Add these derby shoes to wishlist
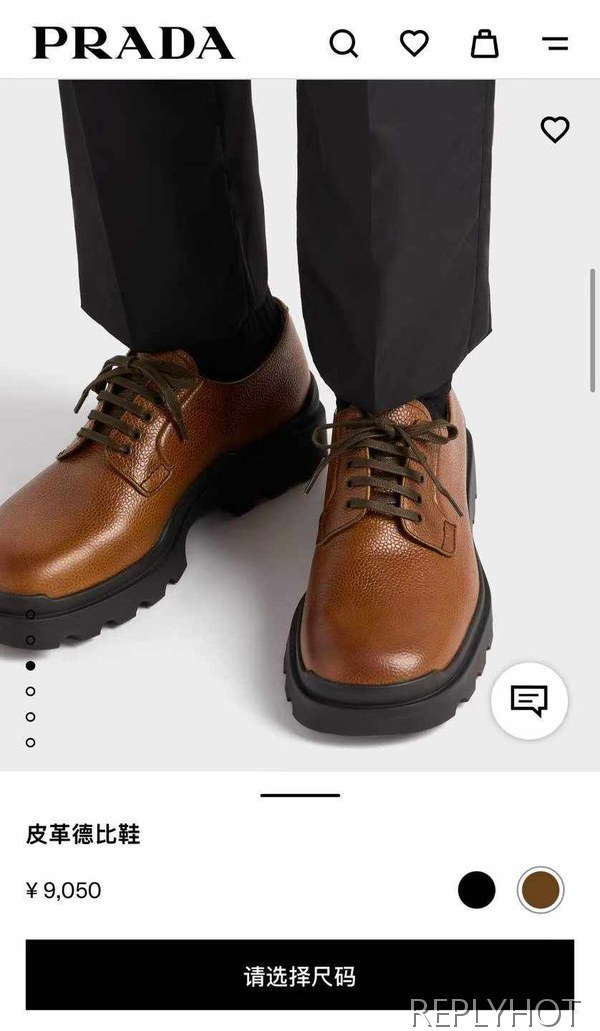The height and width of the screenshot is (1031, 600). (x=555, y=129)
